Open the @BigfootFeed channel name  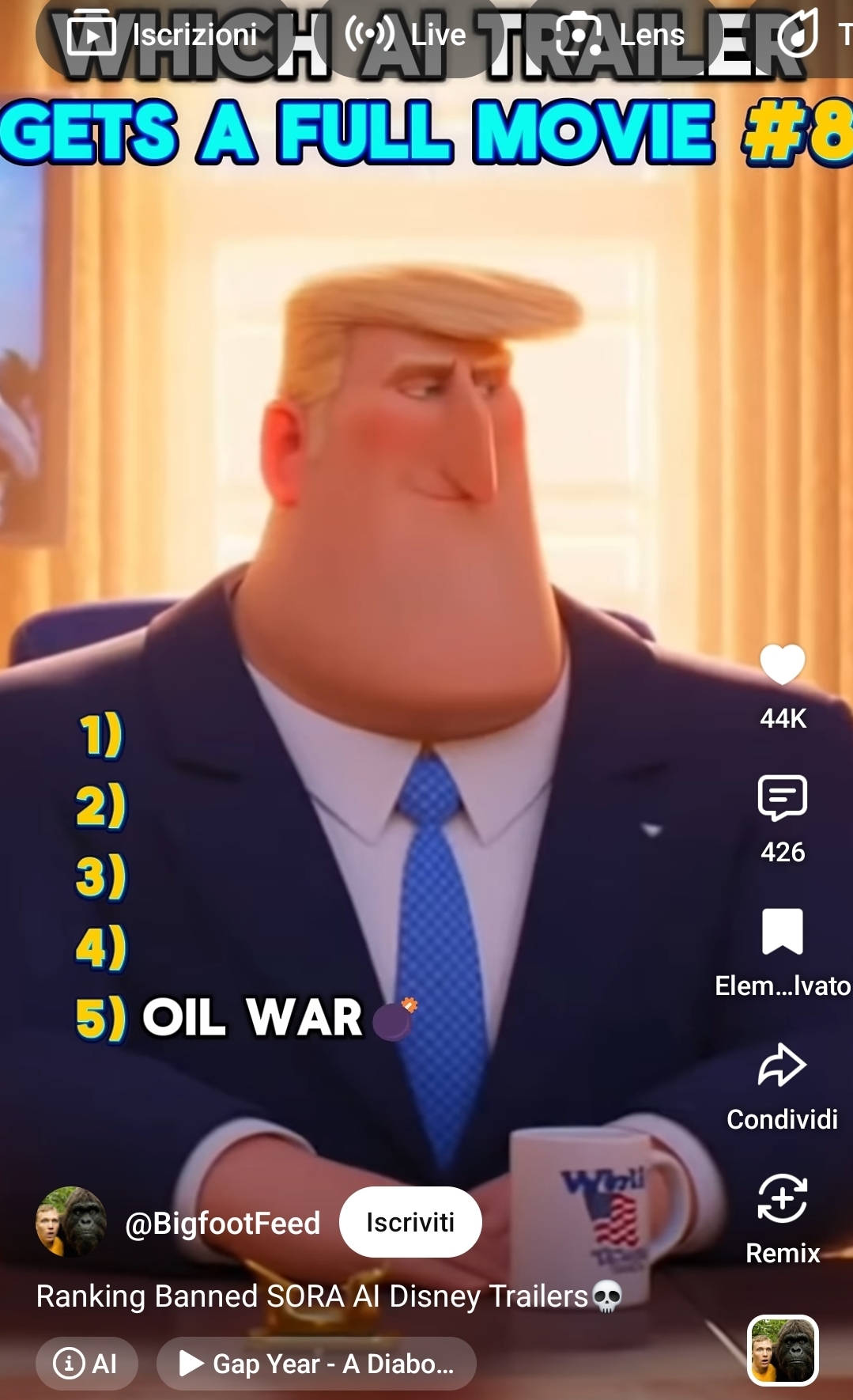[222, 1223]
